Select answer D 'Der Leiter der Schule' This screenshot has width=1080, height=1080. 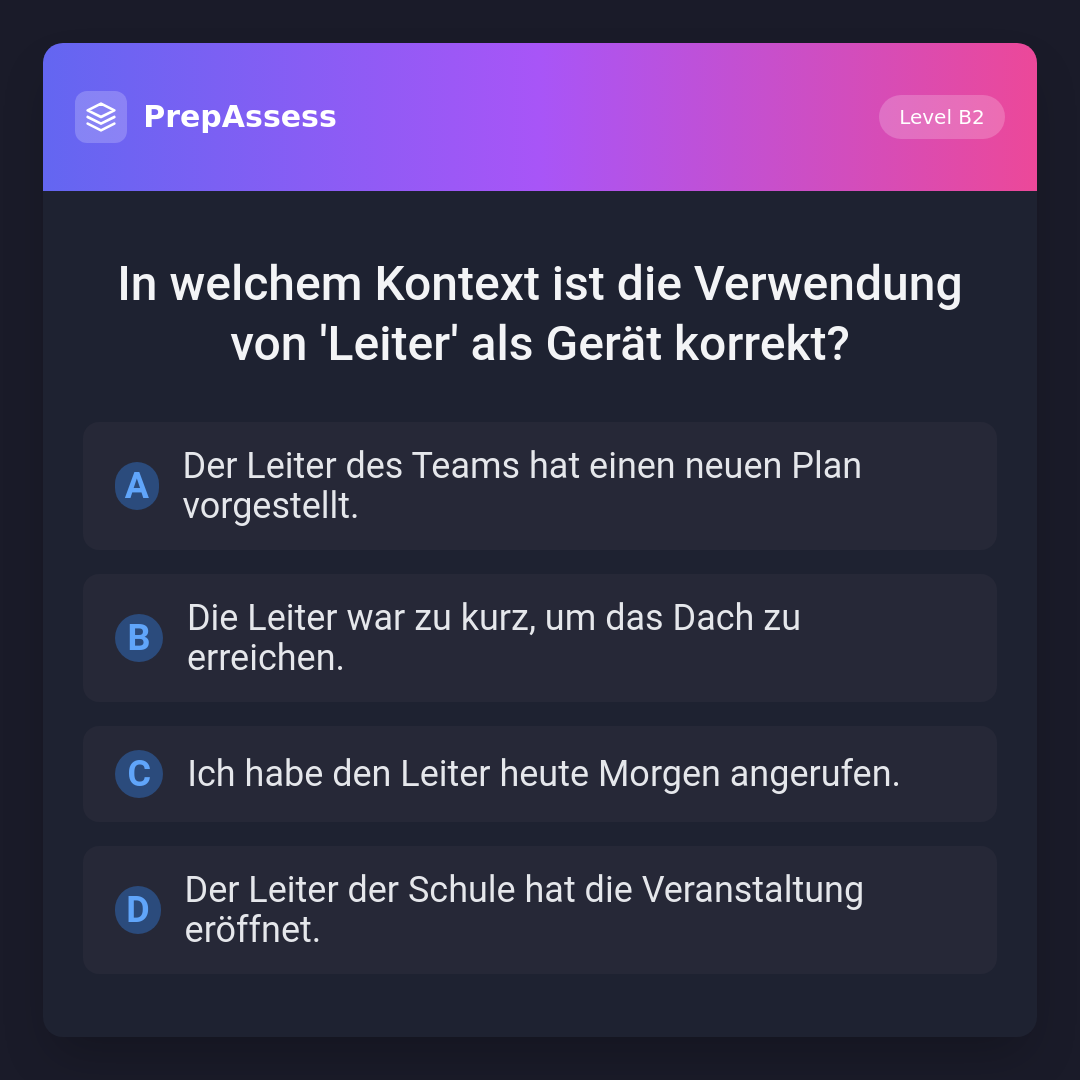click(540, 910)
